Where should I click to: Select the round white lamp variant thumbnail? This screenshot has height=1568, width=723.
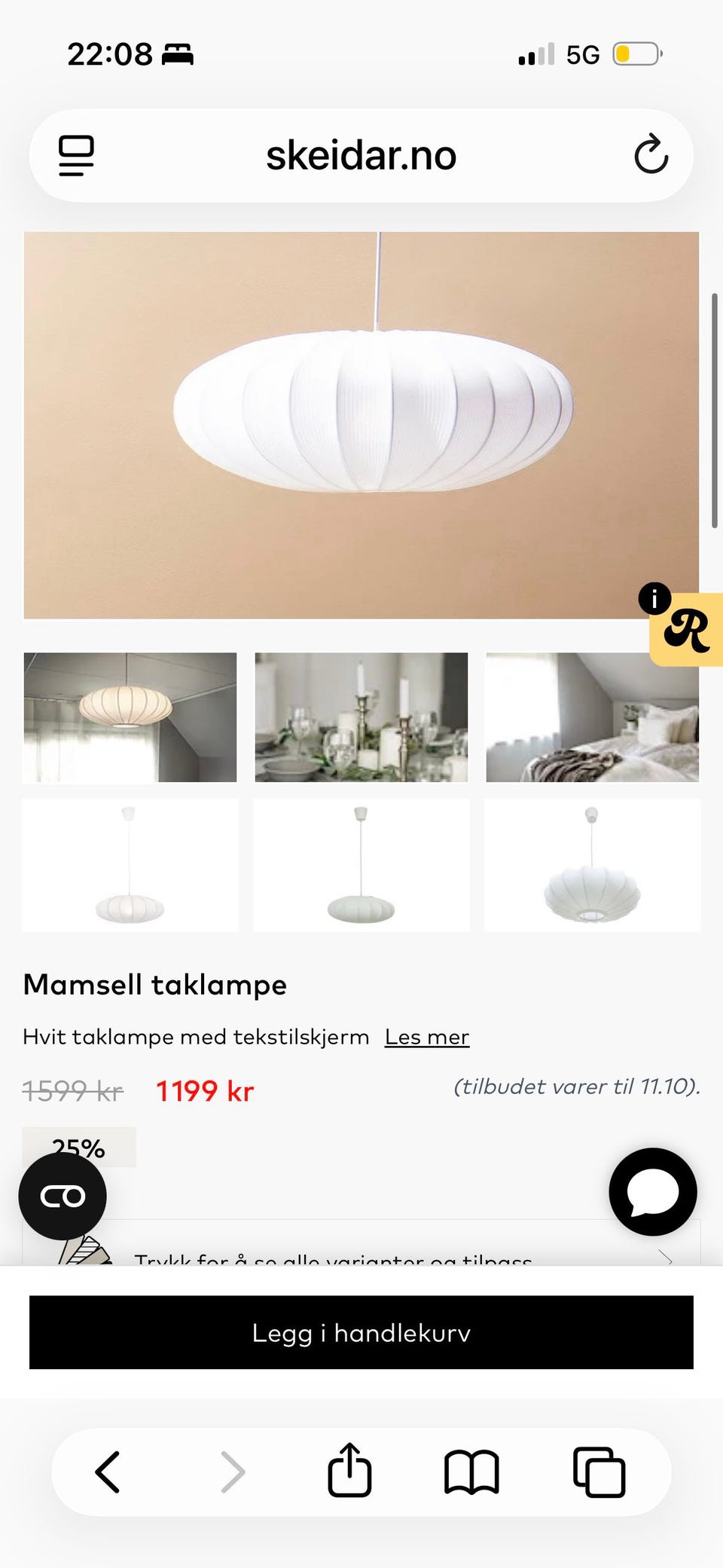[593, 865]
